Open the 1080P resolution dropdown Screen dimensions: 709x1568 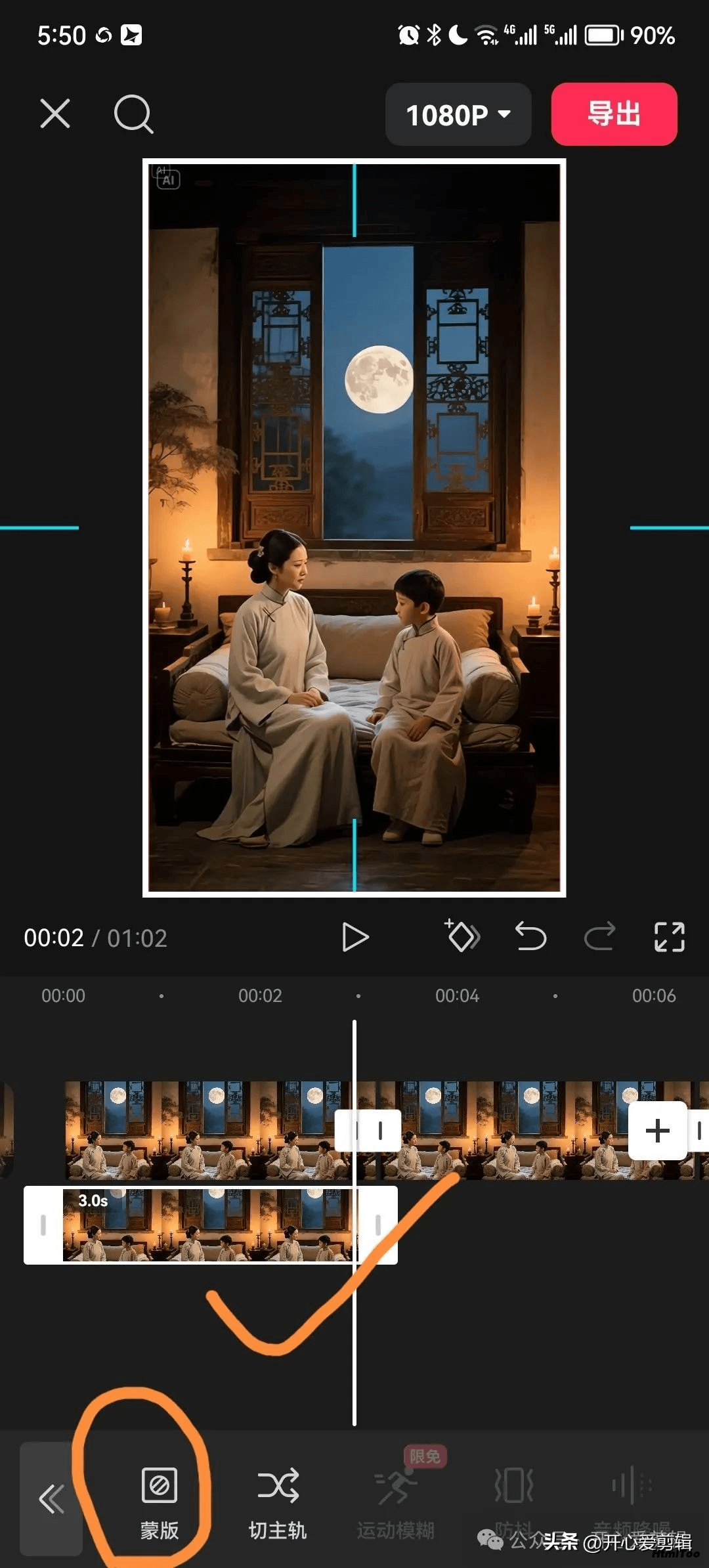tap(458, 114)
